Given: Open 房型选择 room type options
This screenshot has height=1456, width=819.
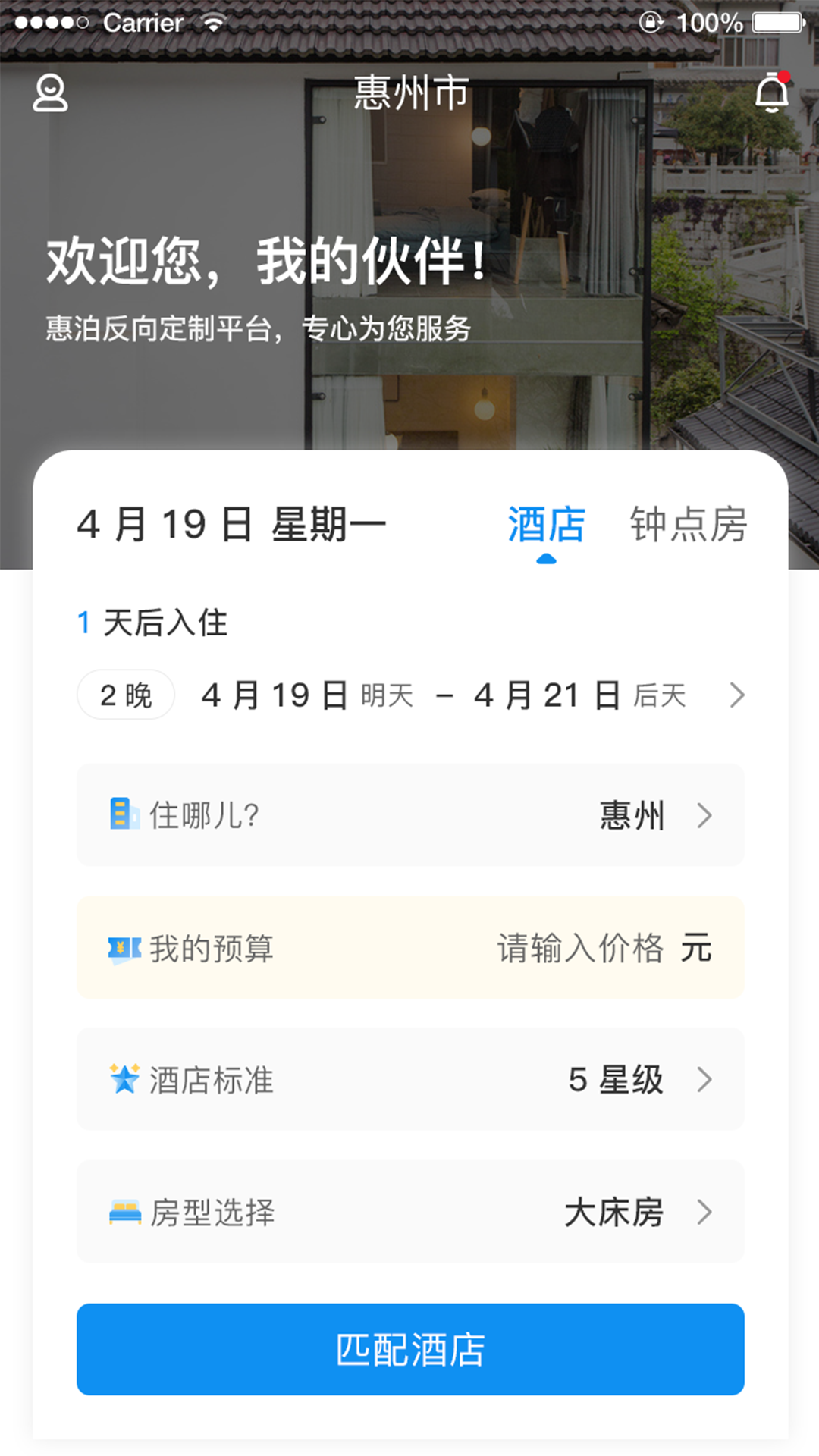Looking at the screenshot, I should point(409,1212).
